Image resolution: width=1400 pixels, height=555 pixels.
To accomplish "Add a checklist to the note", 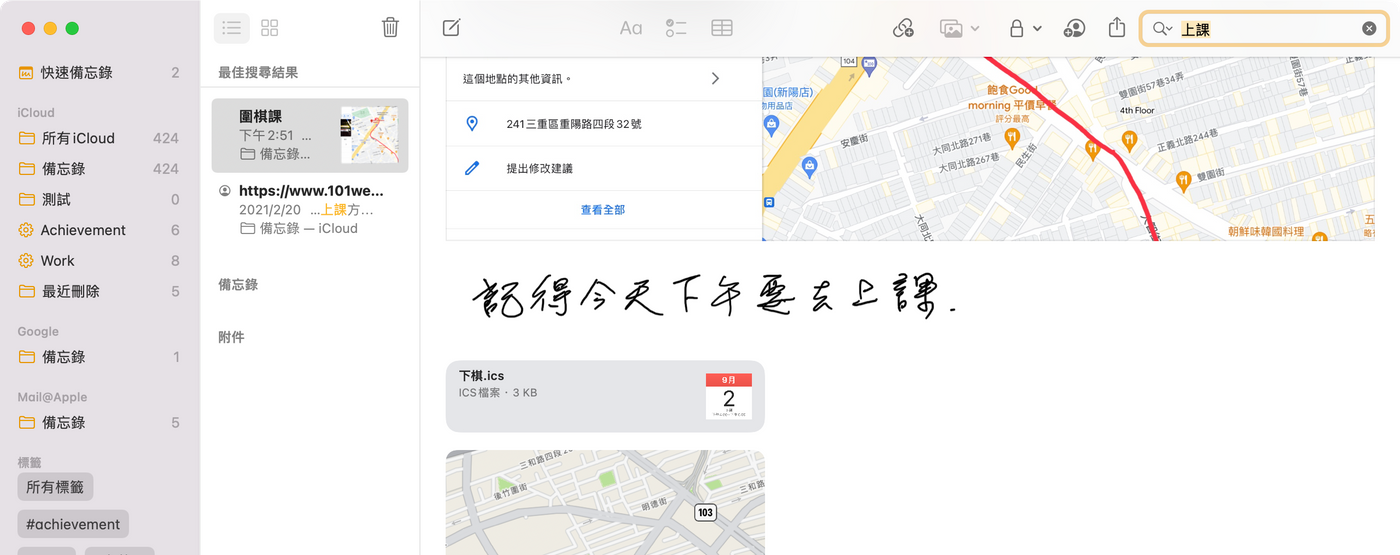I will point(676,28).
